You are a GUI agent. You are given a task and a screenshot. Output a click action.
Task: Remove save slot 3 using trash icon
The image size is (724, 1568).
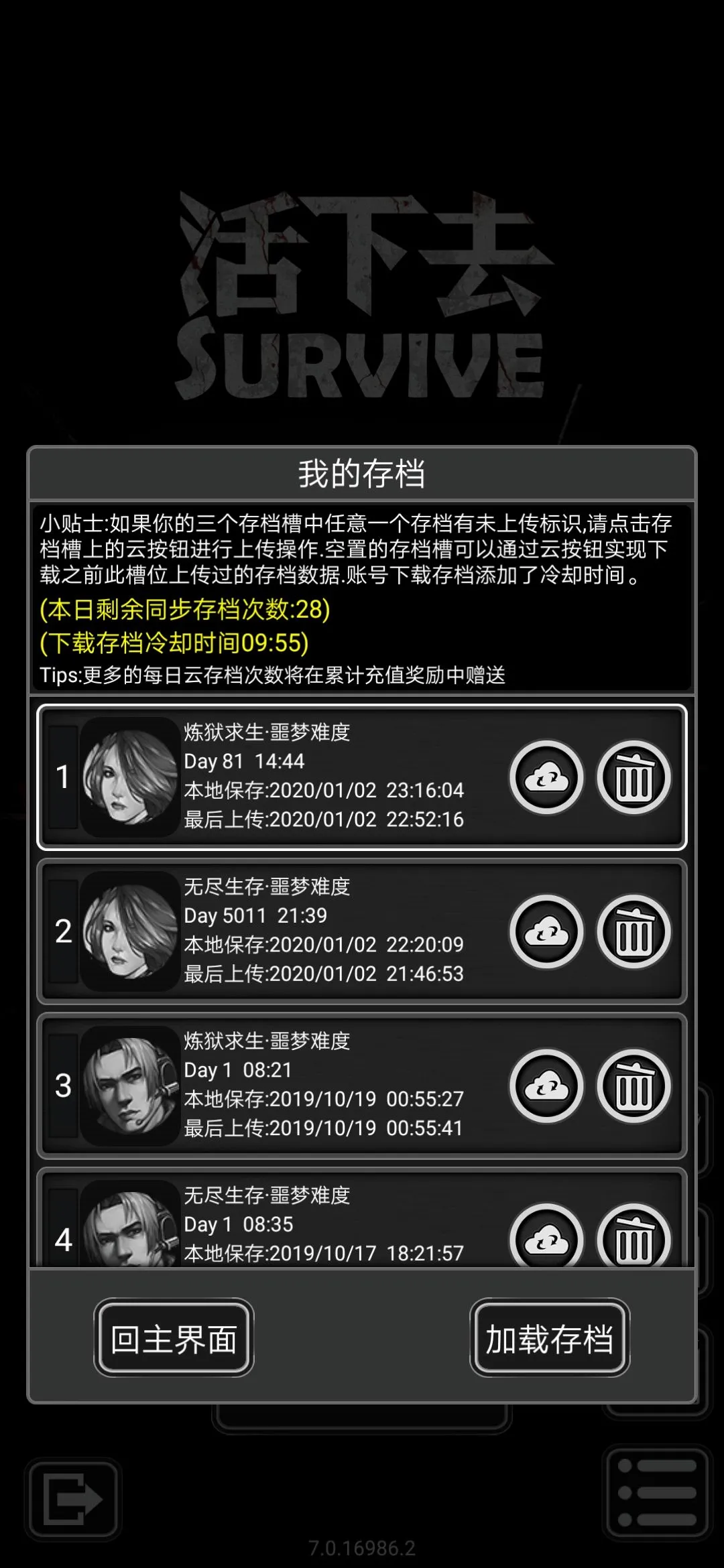pyautogui.click(x=633, y=1086)
